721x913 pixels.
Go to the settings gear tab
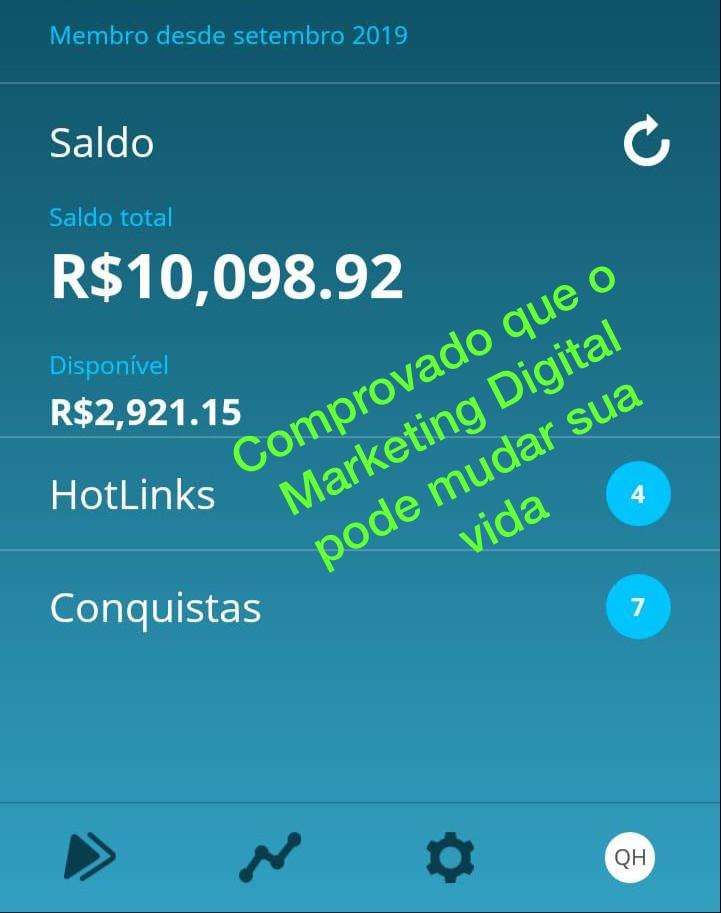[x=450, y=857]
